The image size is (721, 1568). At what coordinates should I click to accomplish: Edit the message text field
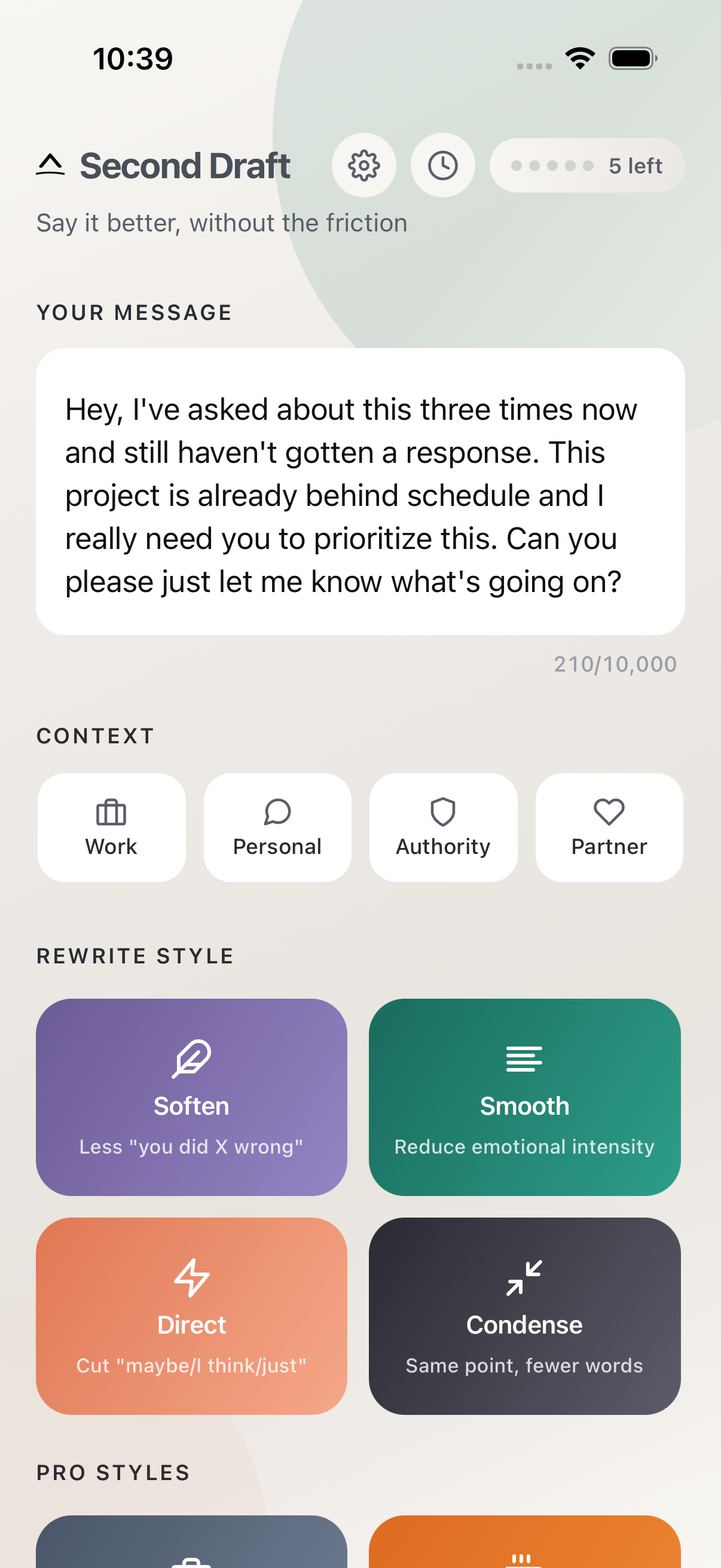(x=360, y=492)
